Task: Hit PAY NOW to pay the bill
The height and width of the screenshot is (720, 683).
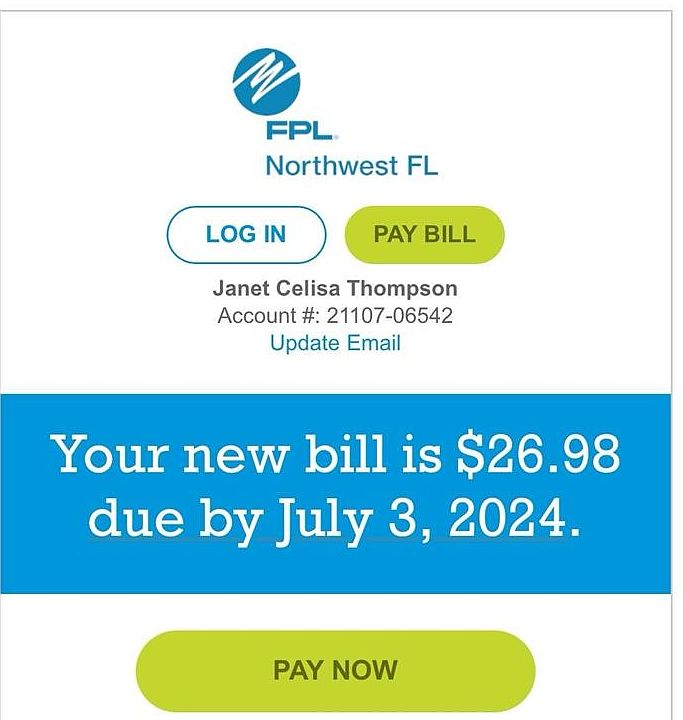Action: pyautogui.click(x=335, y=670)
